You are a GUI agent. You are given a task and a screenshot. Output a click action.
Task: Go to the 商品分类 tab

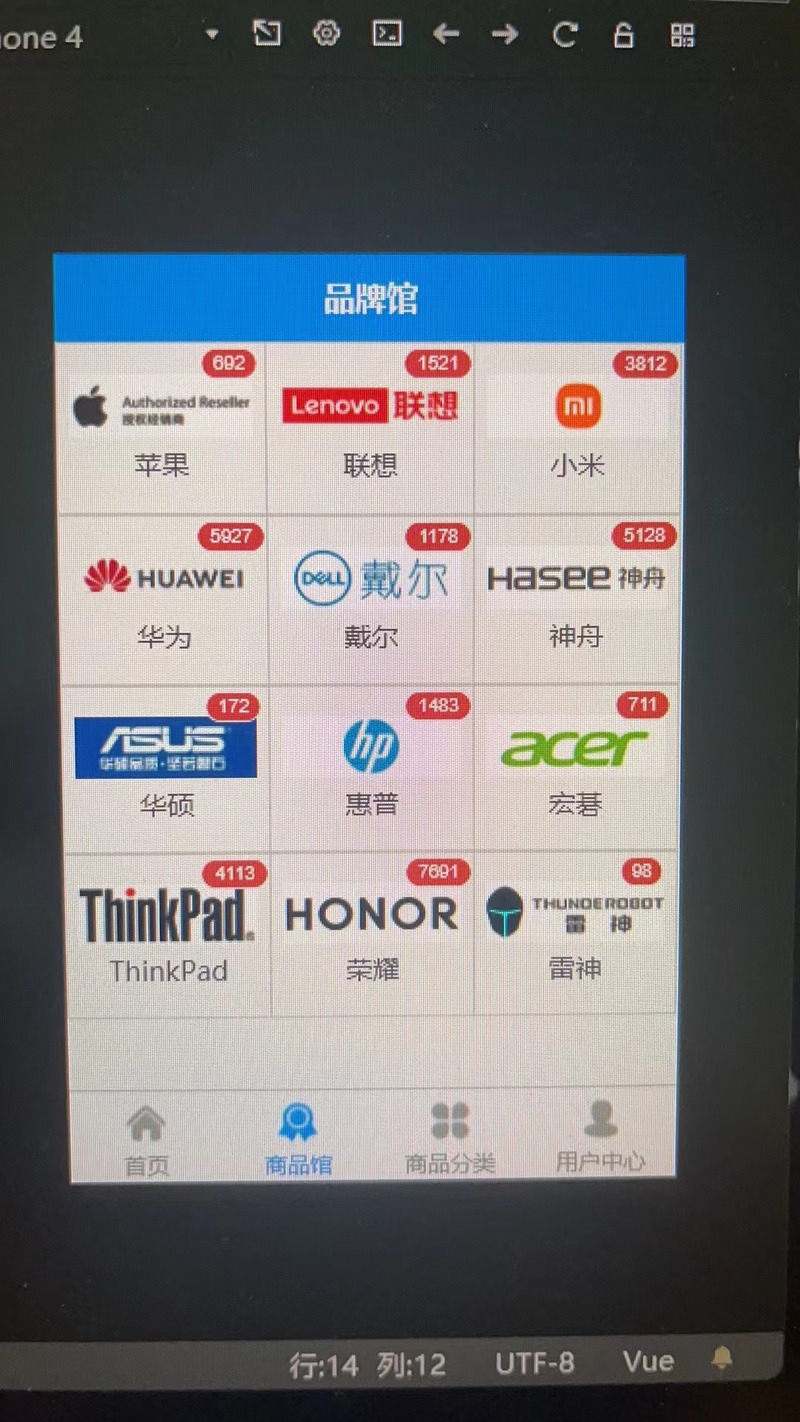pos(450,1138)
